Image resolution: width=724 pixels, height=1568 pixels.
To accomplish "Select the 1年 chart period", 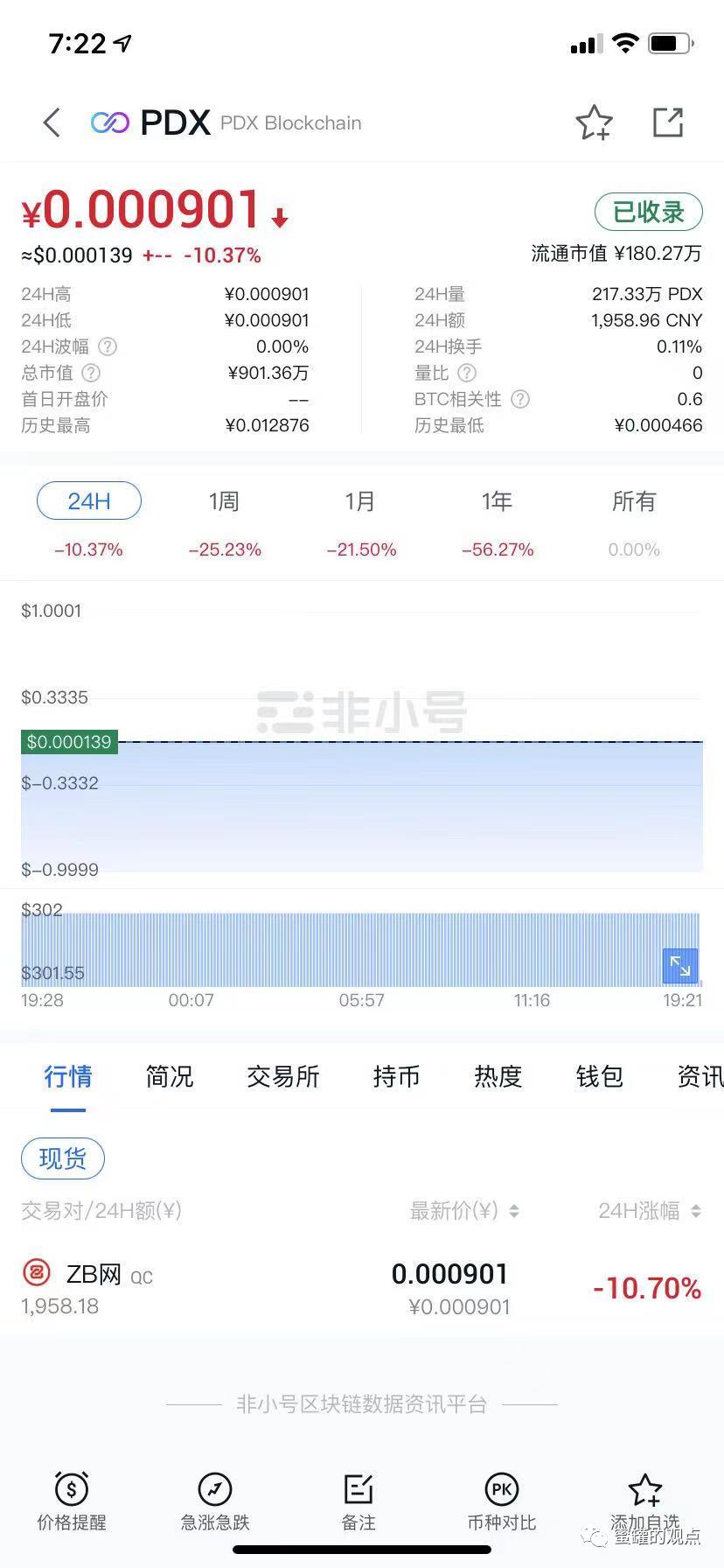I will pyautogui.click(x=497, y=501).
